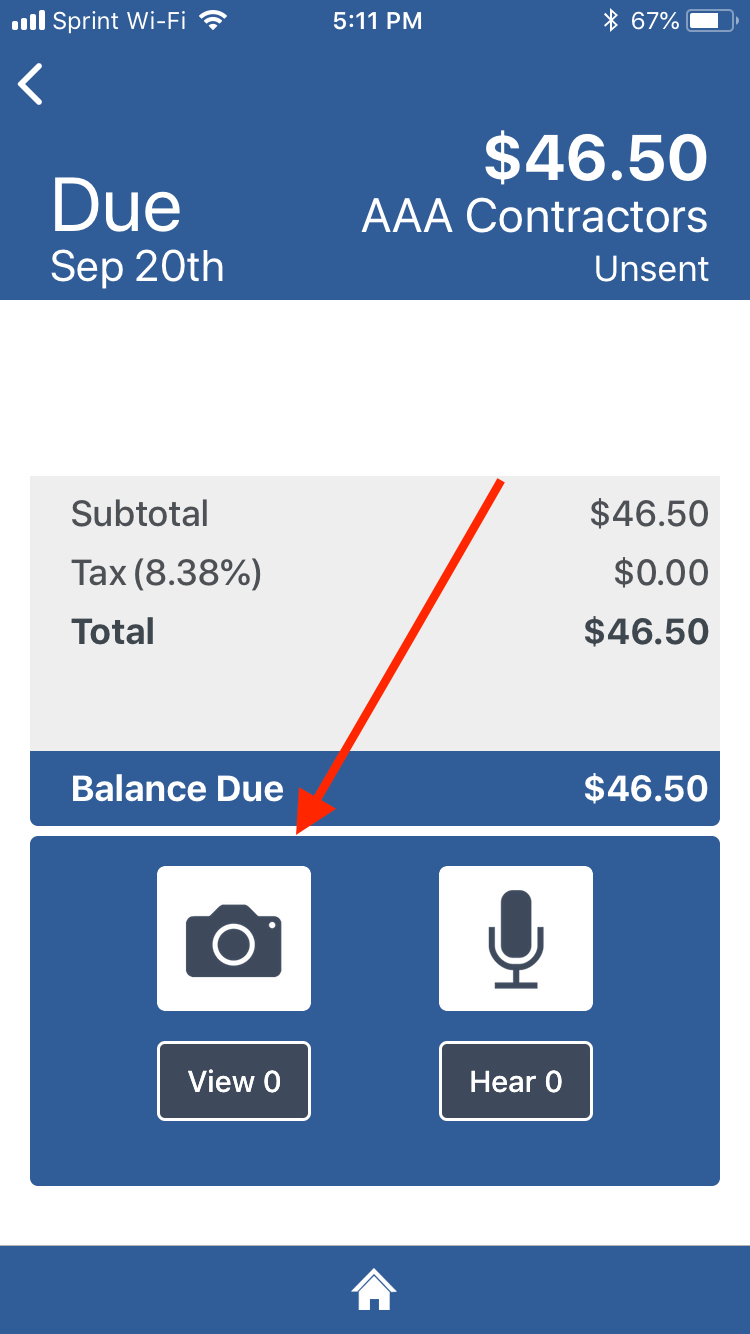The image size is (750, 1334).
Task: Go back using the top-left arrow
Action: (x=31, y=84)
